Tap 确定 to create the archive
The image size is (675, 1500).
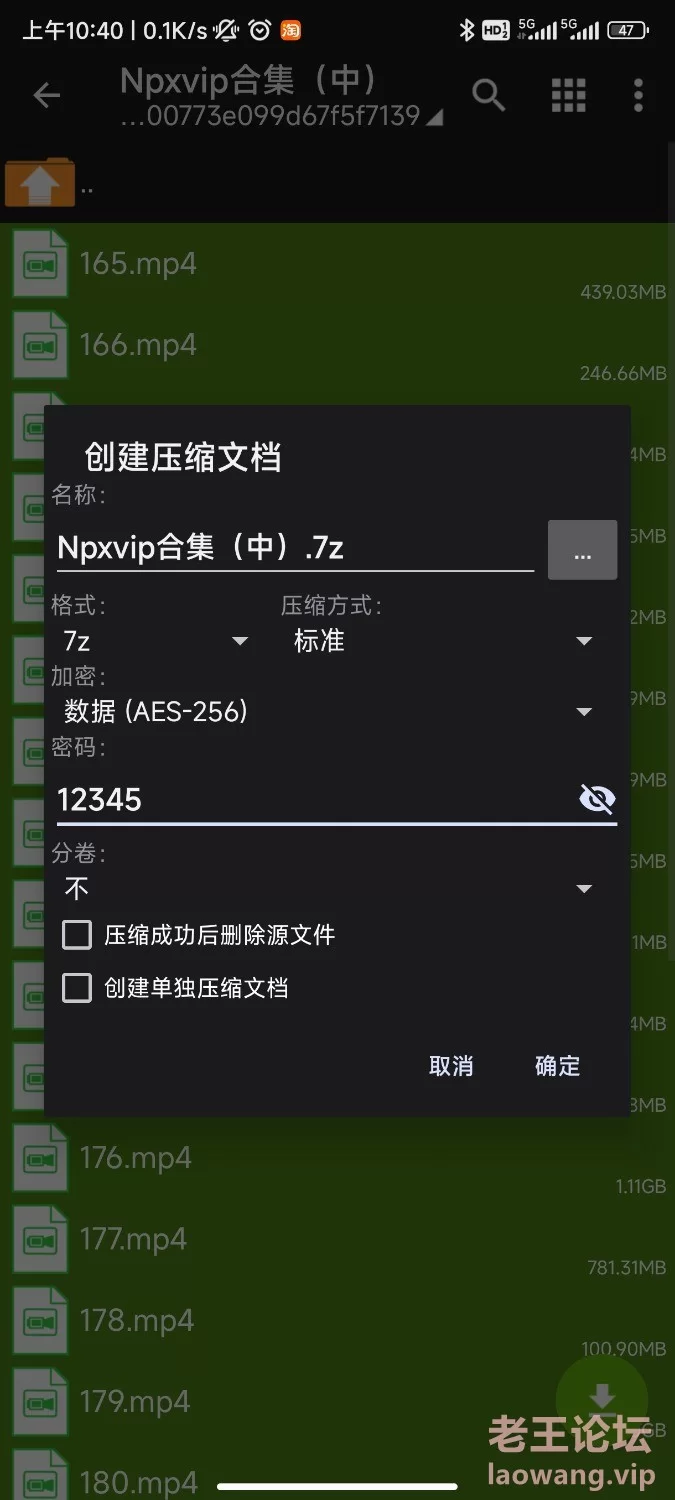(557, 1066)
